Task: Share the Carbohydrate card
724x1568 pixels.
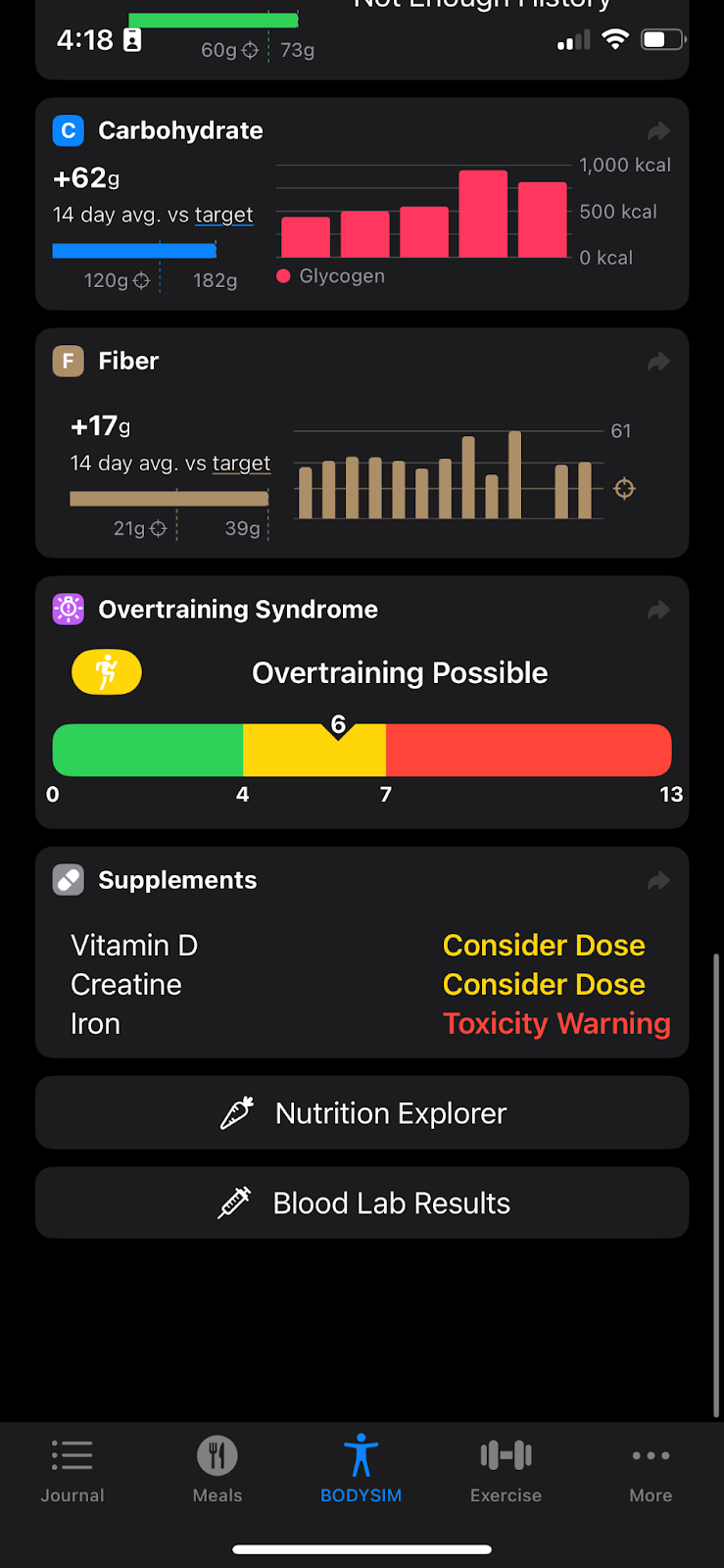Action: 658,131
